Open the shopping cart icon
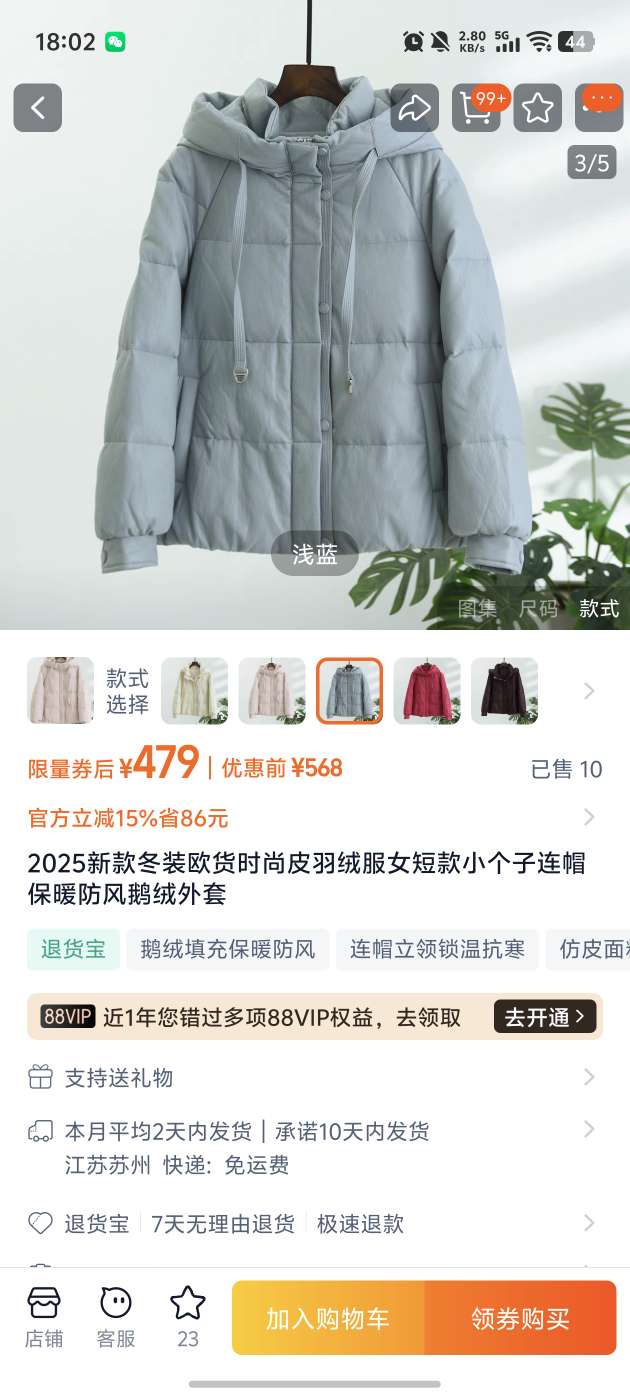The width and height of the screenshot is (630, 1400). click(x=476, y=108)
